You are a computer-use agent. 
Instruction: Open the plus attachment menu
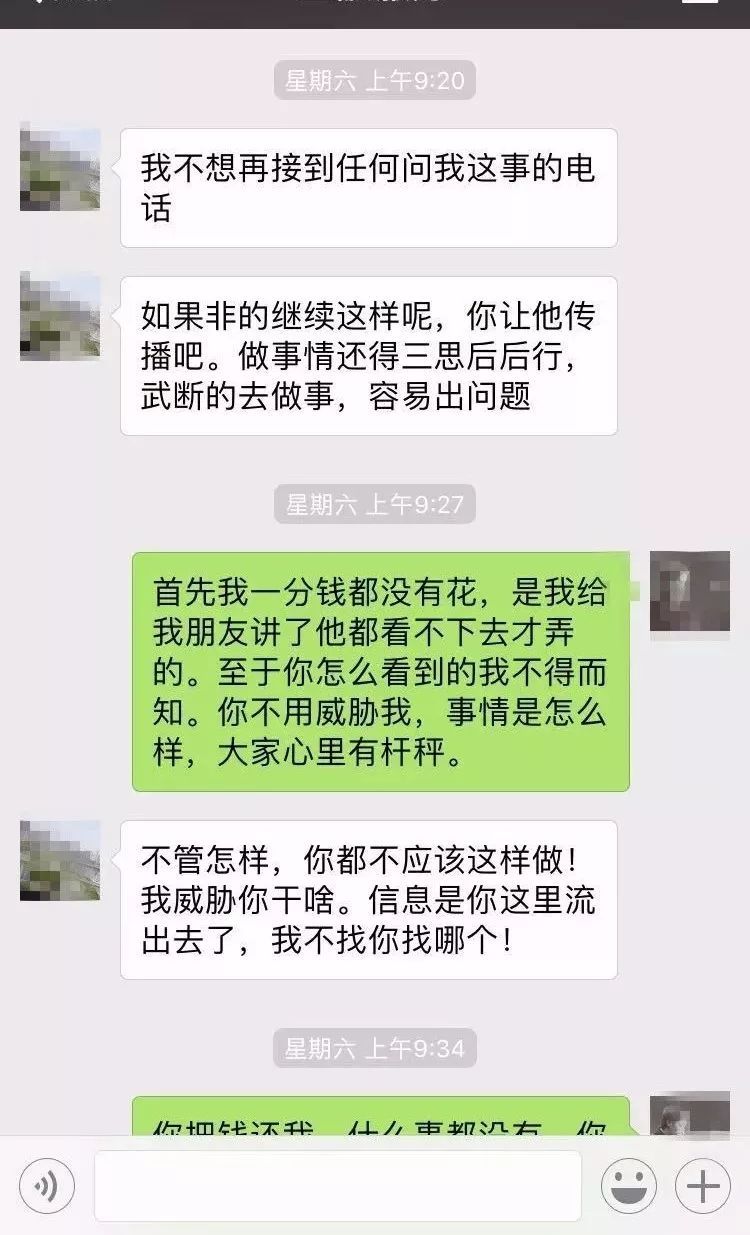coord(703,1186)
